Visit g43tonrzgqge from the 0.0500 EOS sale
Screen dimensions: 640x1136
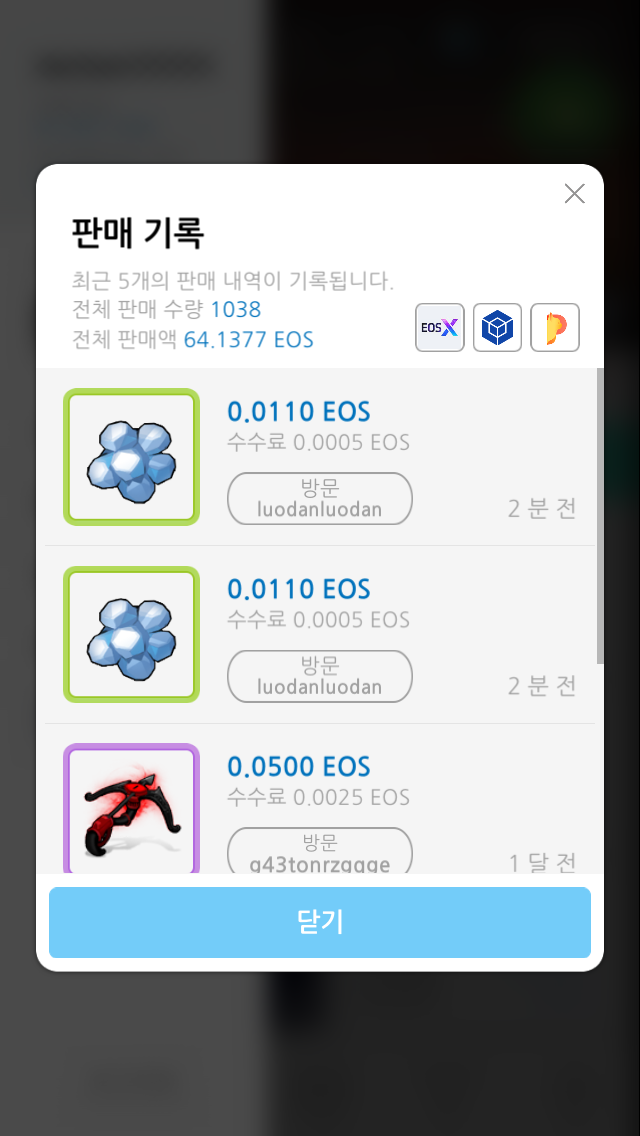(320, 852)
